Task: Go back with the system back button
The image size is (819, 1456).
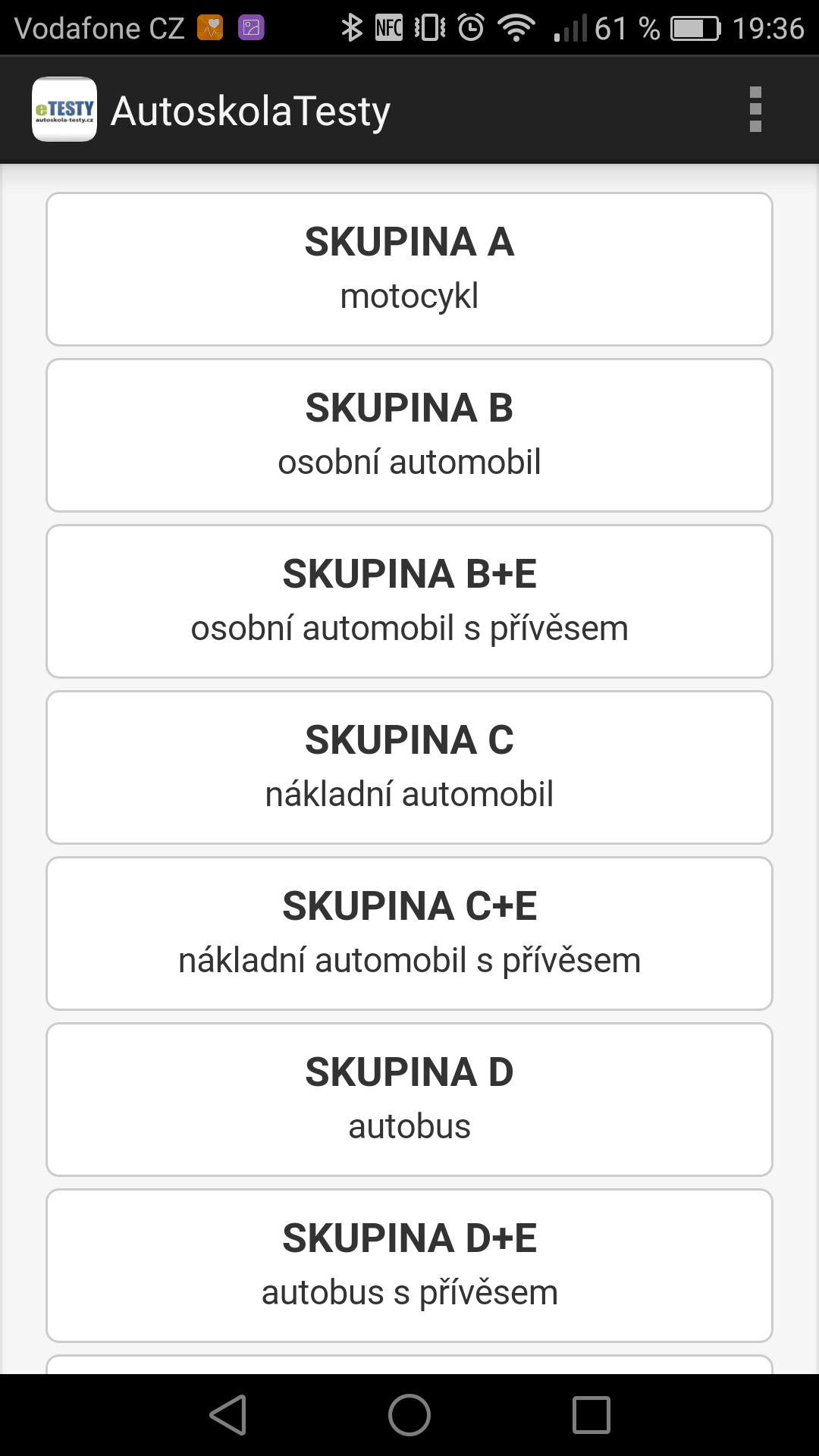Action: pyautogui.click(x=228, y=1415)
